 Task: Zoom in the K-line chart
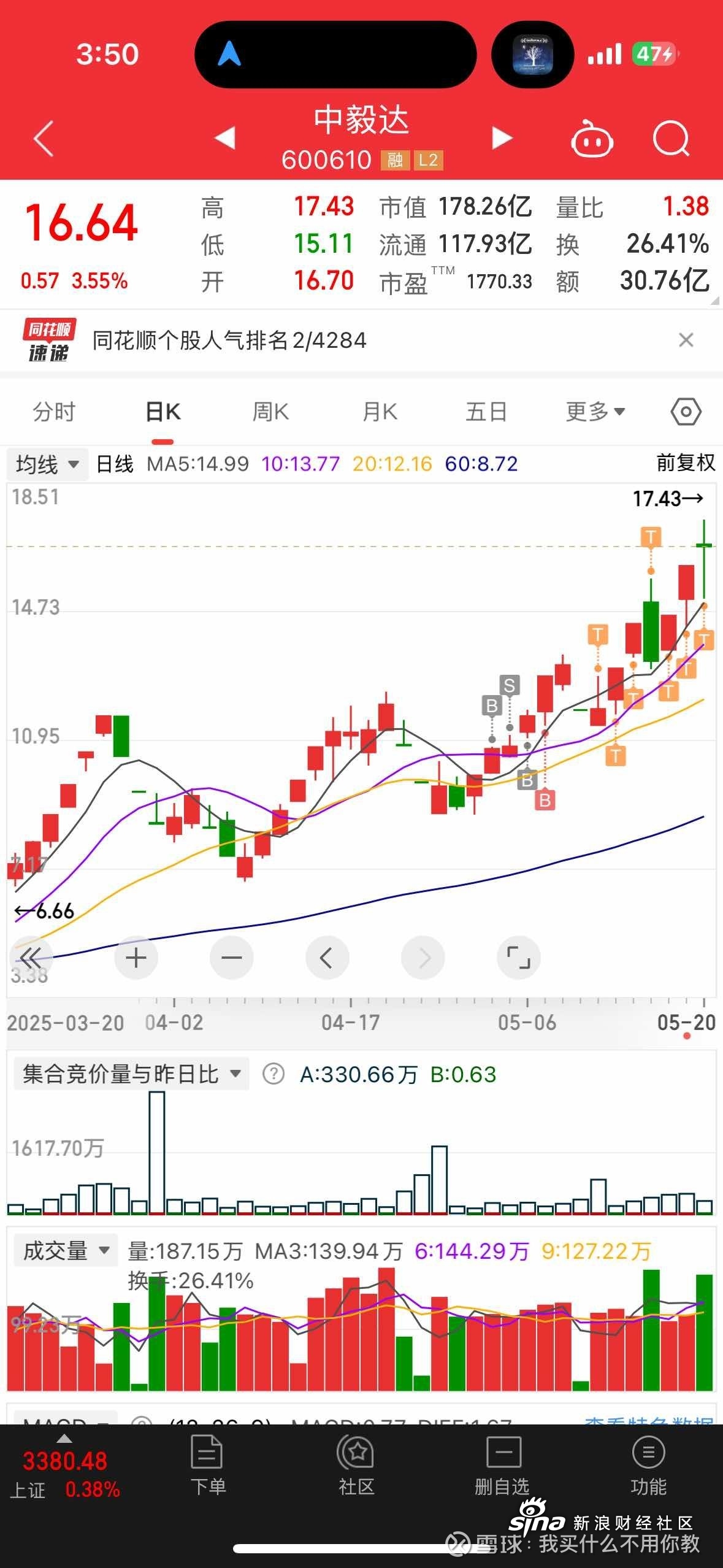click(x=136, y=958)
